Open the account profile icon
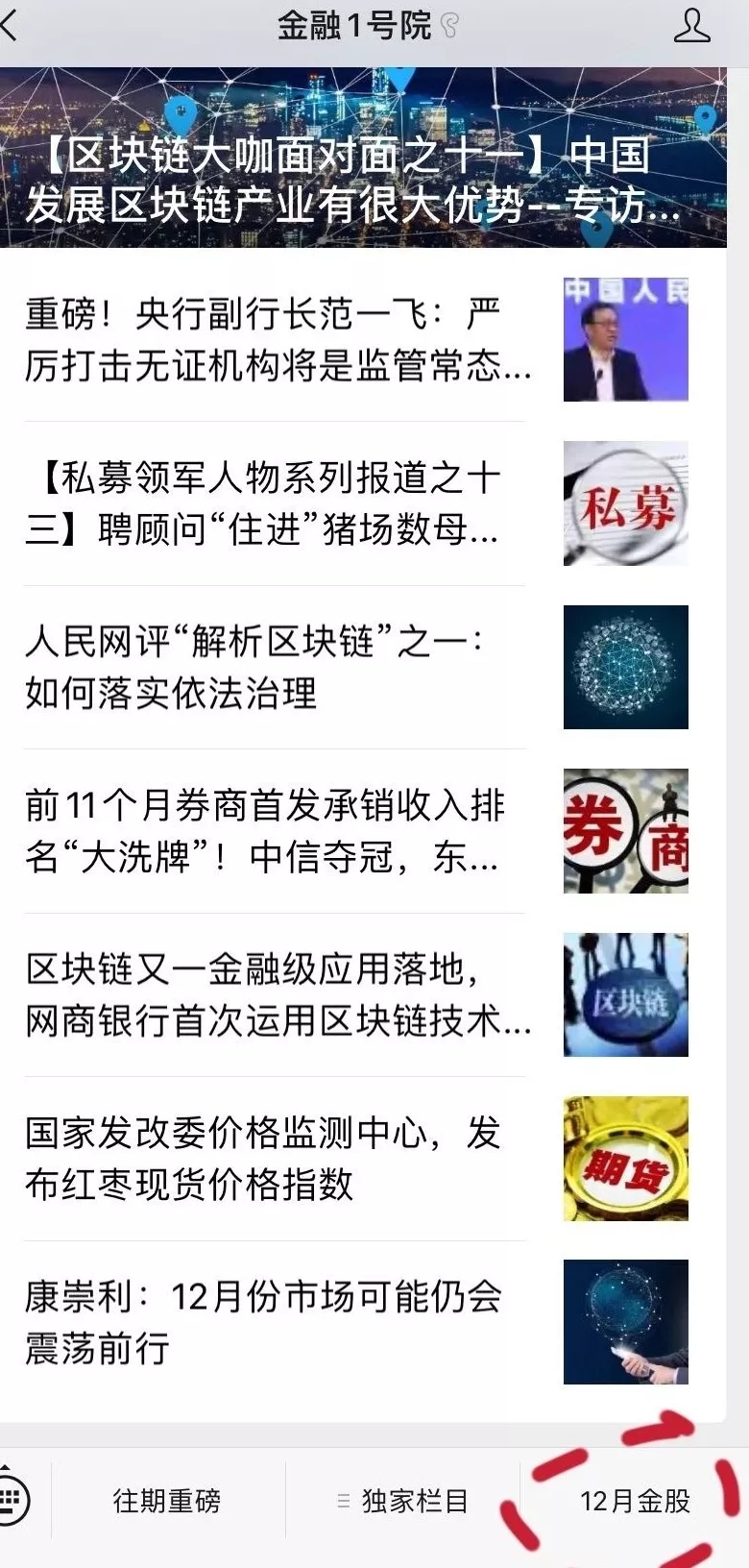Screen dimensions: 749x1568 coord(691,26)
